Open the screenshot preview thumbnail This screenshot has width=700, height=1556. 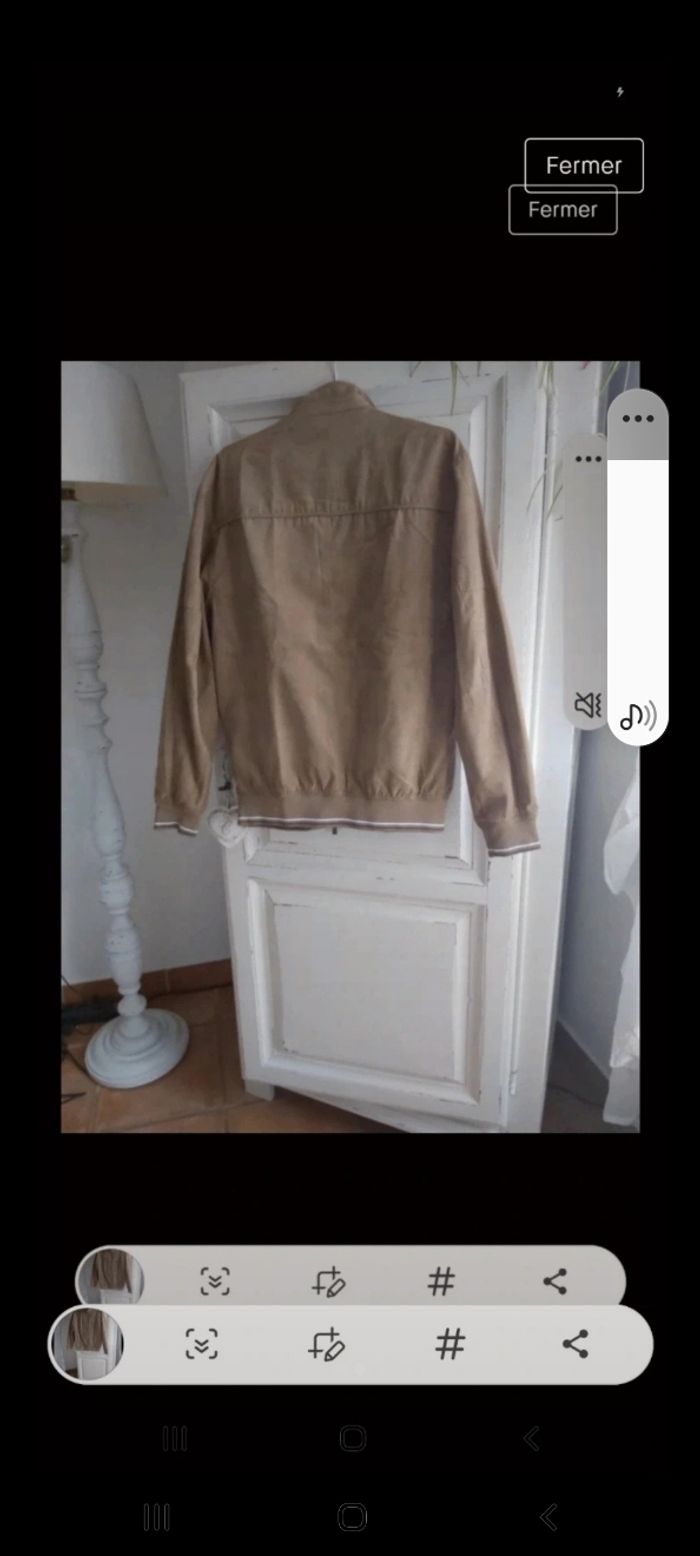[x=87, y=1344]
